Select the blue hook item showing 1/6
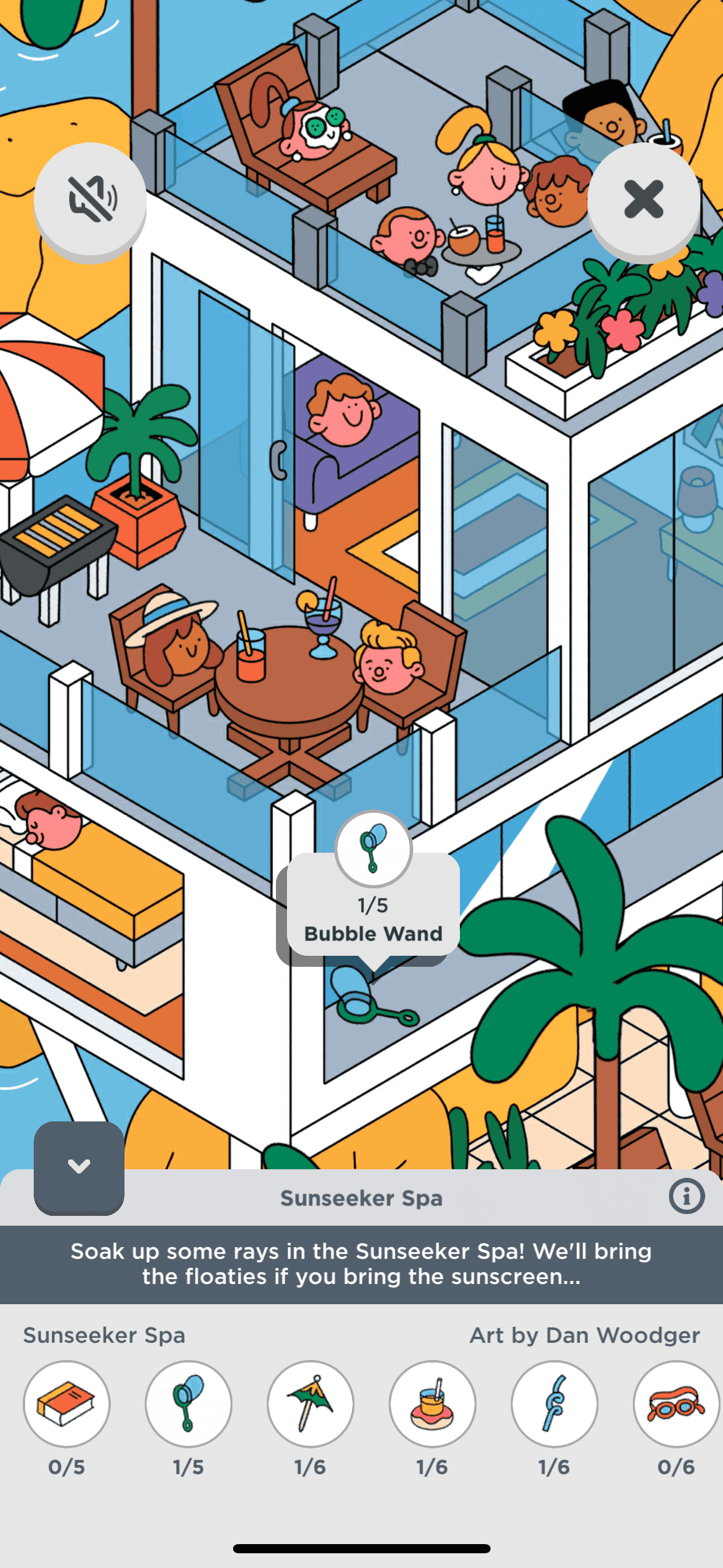Image resolution: width=723 pixels, height=1568 pixels. click(554, 1404)
